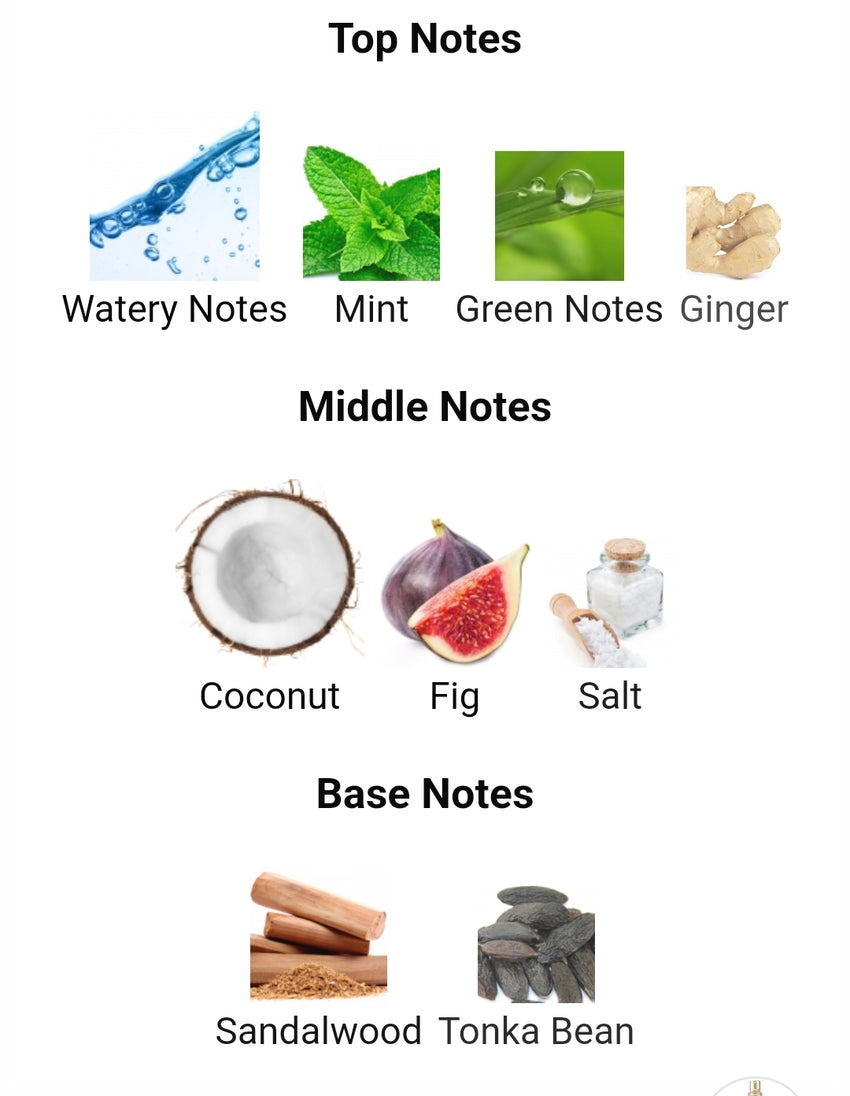View the Green Notes ingredient
The width and height of the screenshot is (850, 1096).
(x=559, y=217)
